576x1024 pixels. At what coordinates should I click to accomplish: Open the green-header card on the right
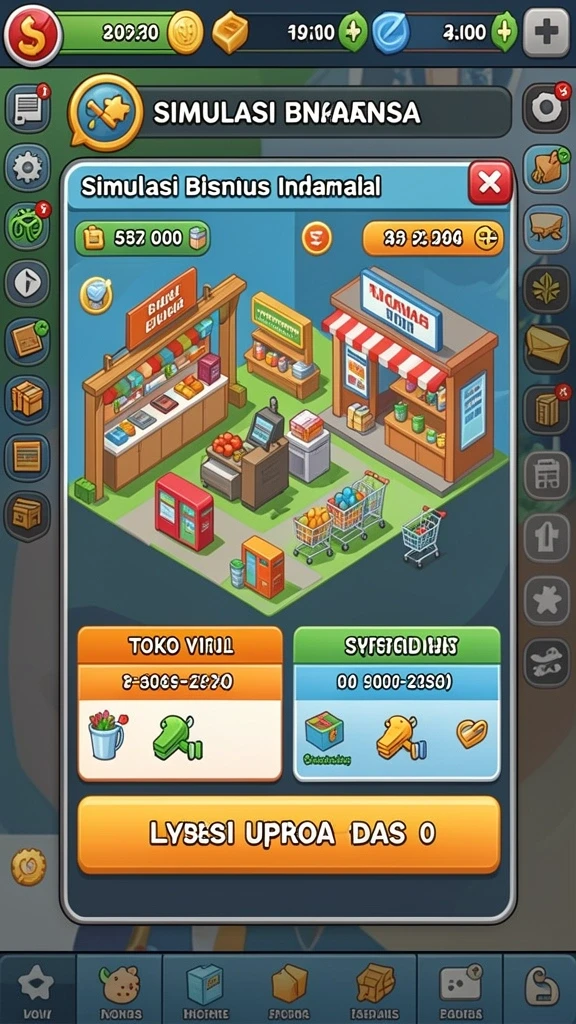pos(397,704)
